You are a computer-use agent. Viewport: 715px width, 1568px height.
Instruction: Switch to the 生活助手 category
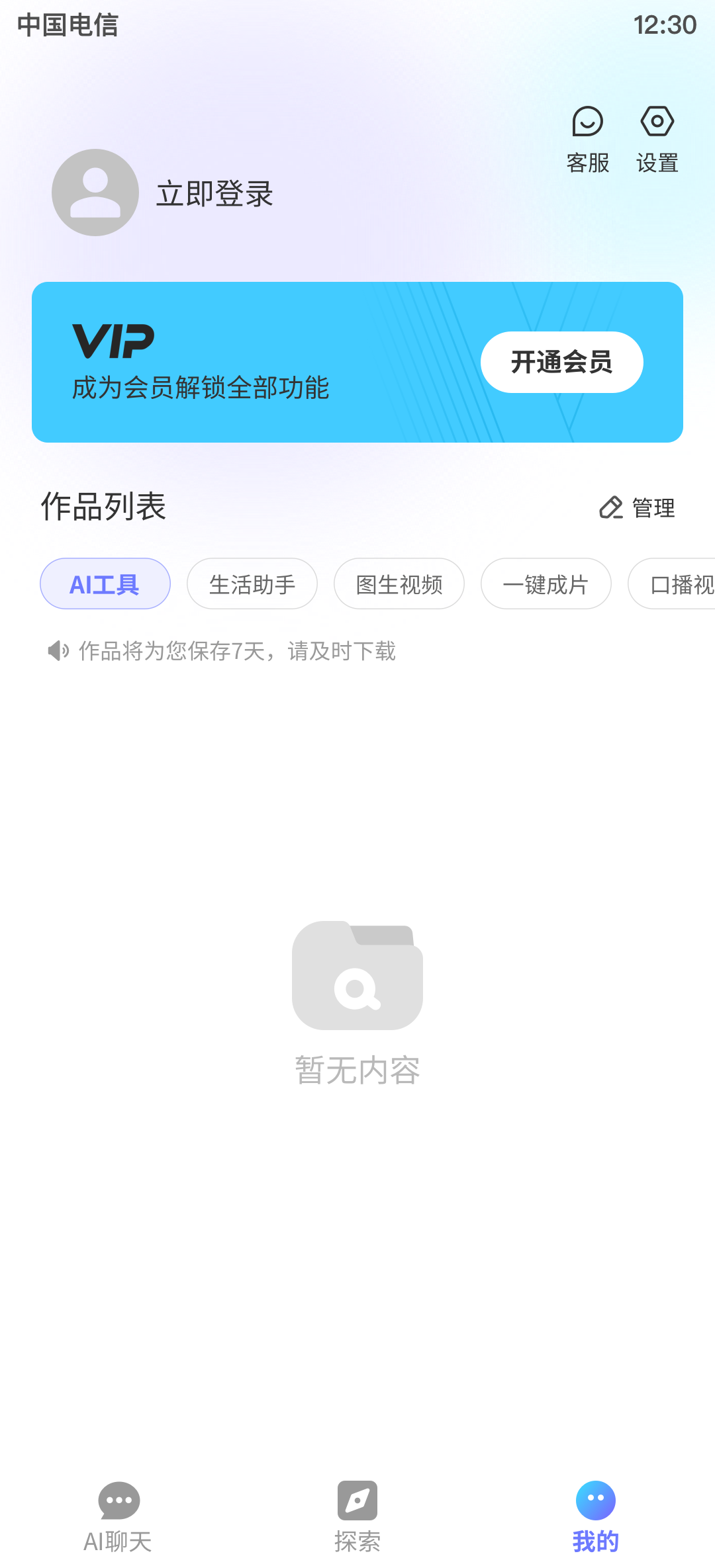pyautogui.click(x=252, y=584)
